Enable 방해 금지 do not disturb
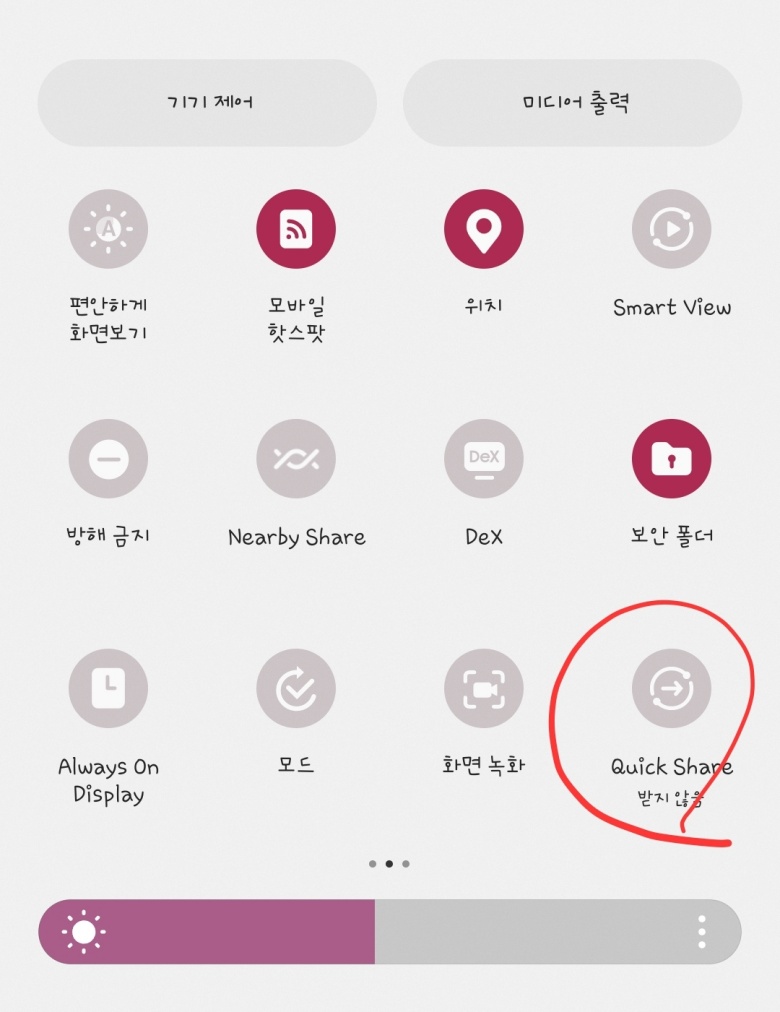Image resolution: width=780 pixels, height=1012 pixels. [x=108, y=458]
